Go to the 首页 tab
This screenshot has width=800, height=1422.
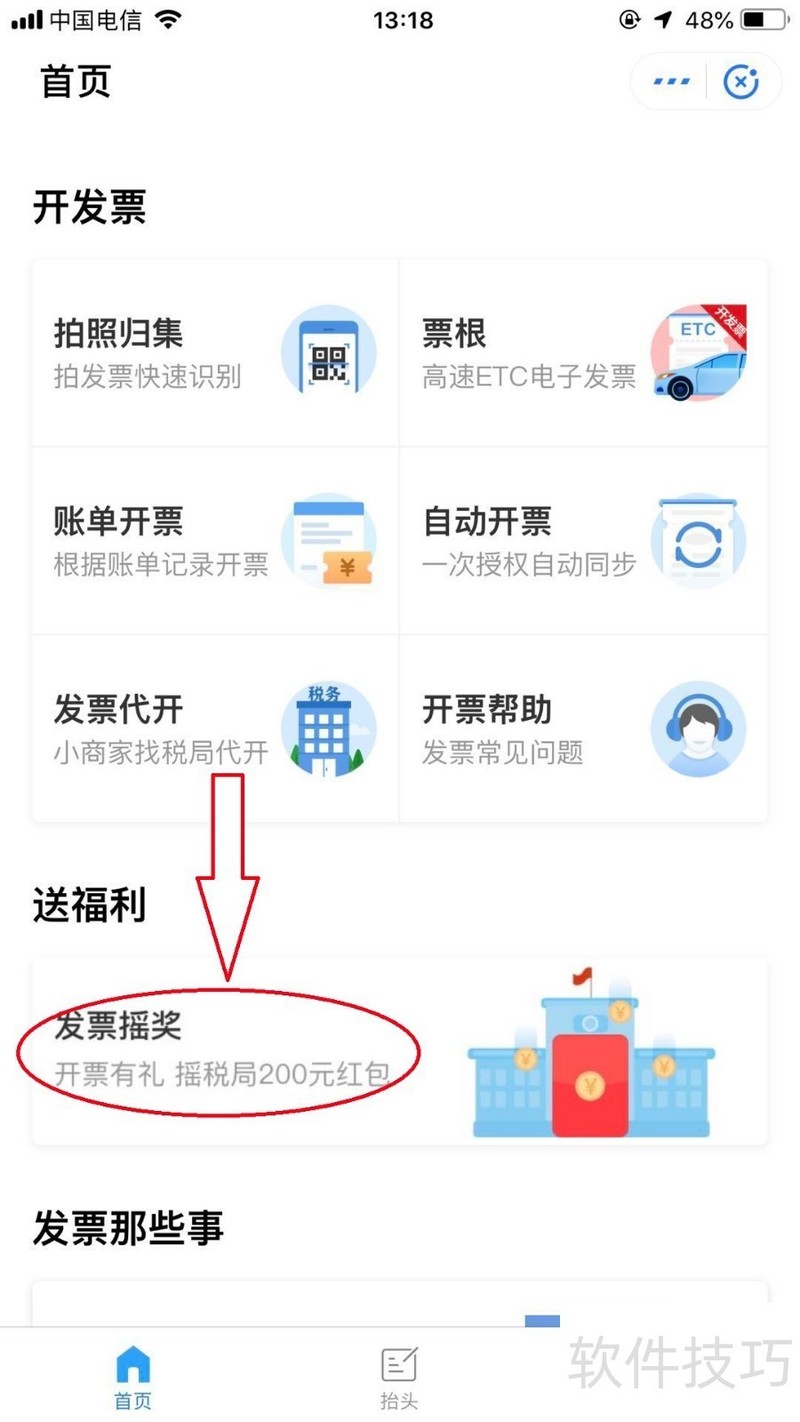[x=133, y=1377]
